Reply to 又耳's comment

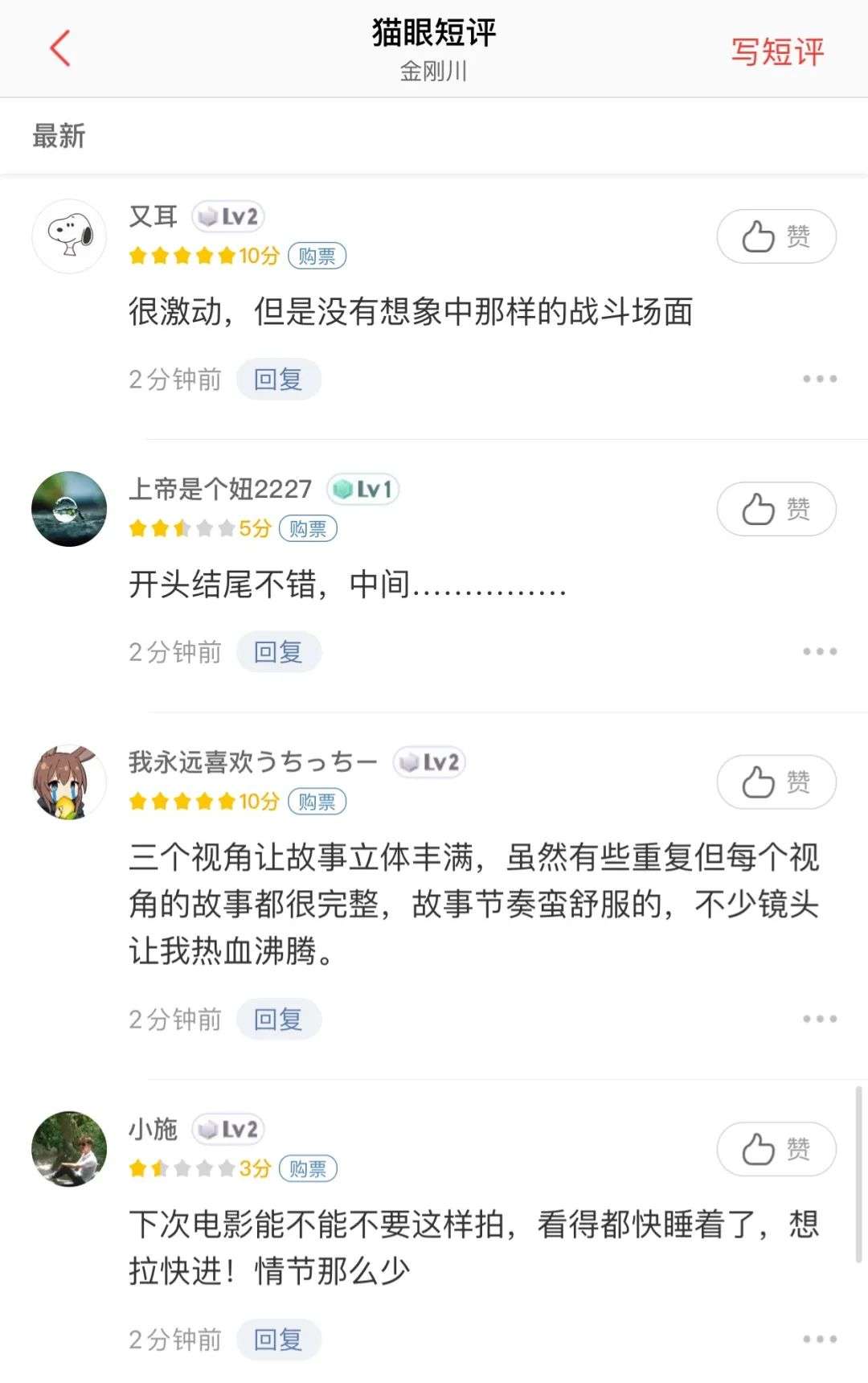pyautogui.click(x=278, y=380)
